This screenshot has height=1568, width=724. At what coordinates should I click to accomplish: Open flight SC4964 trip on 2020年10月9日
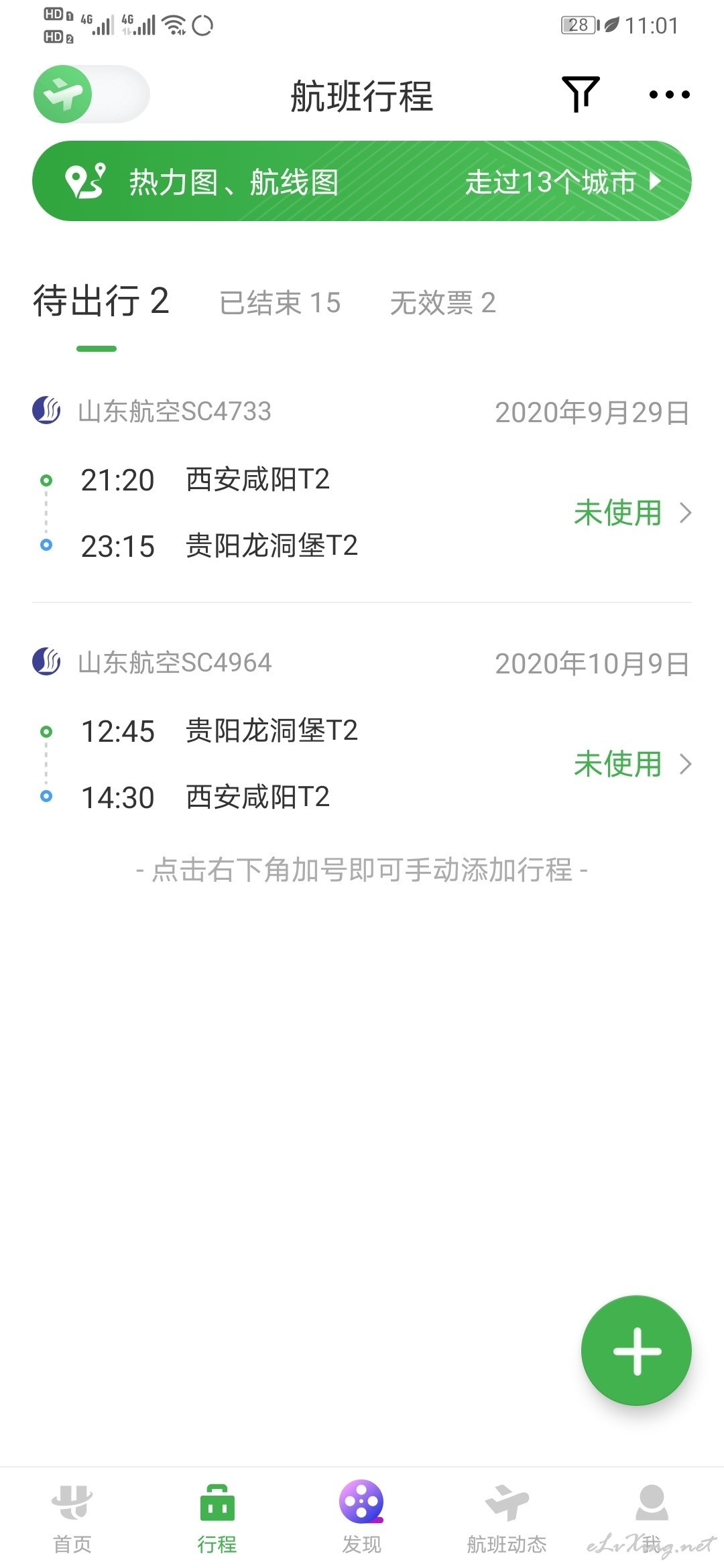pos(362,732)
